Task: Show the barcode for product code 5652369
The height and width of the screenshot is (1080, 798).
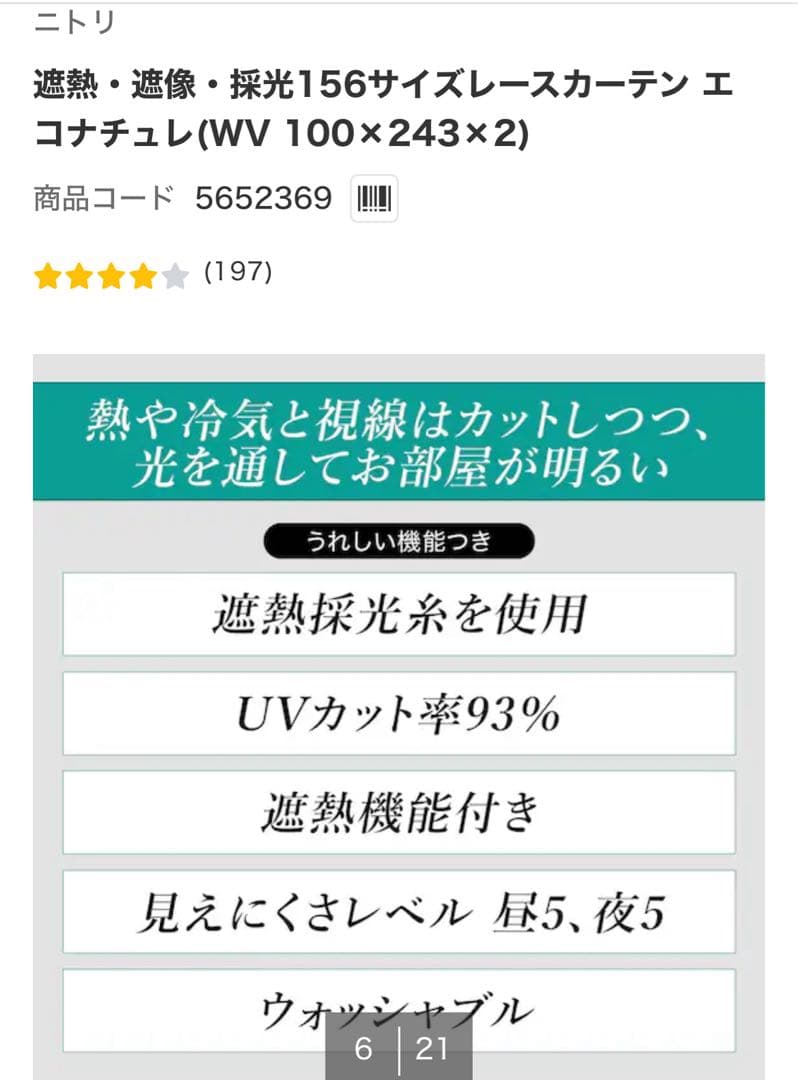Action: coord(374,199)
